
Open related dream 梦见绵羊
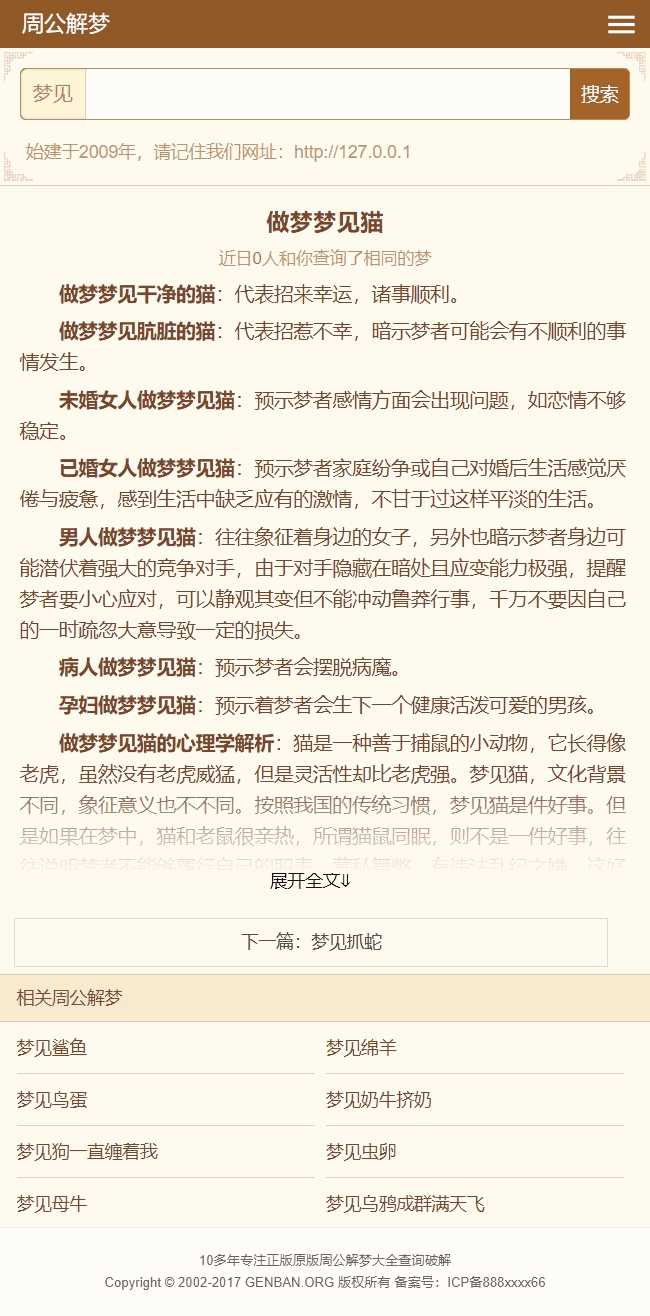[x=361, y=1048]
